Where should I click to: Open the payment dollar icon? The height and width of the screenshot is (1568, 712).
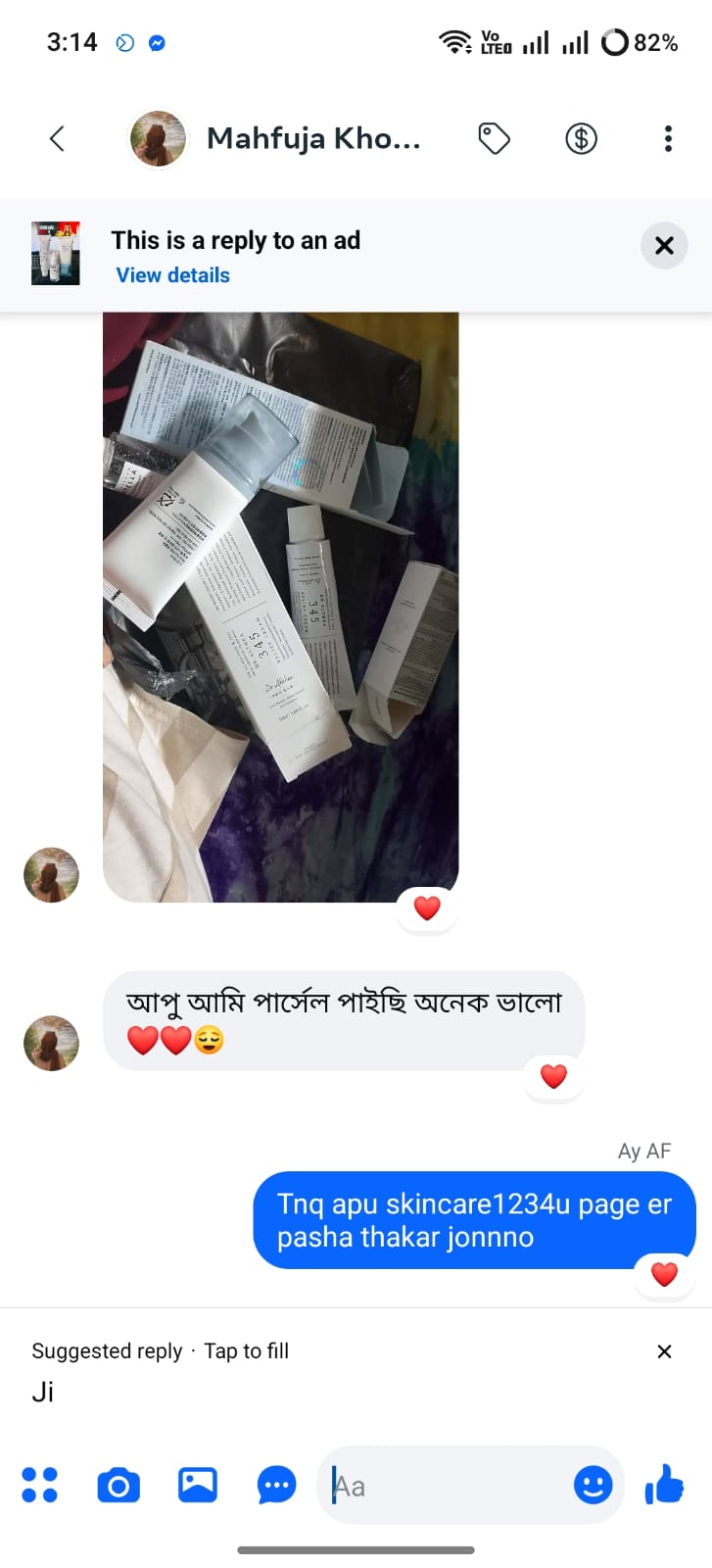point(581,138)
